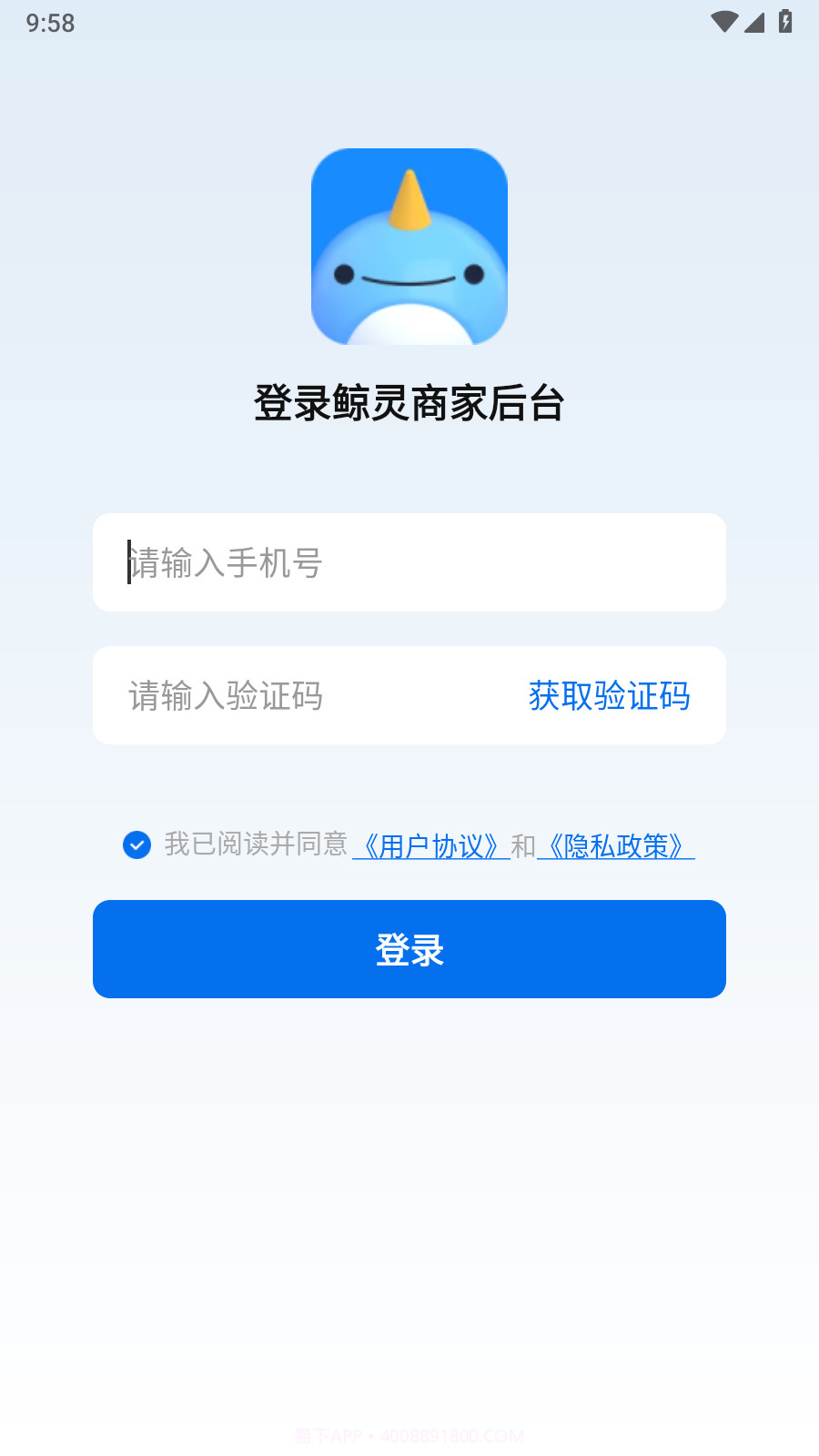Re-enable the terms agreement checkbox
The width and height of the screenshot is (819, 1456).
coord(136,845)
